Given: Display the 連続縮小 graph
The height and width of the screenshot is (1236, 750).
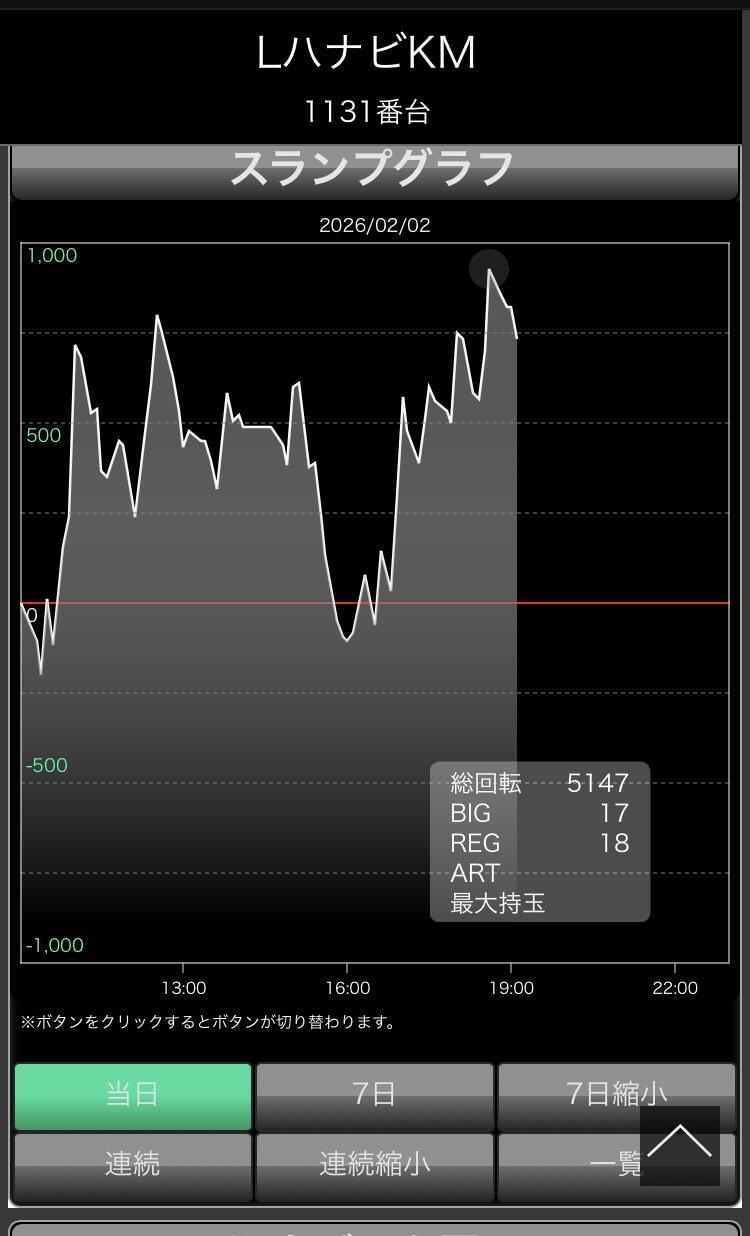Looking at the screenshot, I should click(x=374, y=1165).
